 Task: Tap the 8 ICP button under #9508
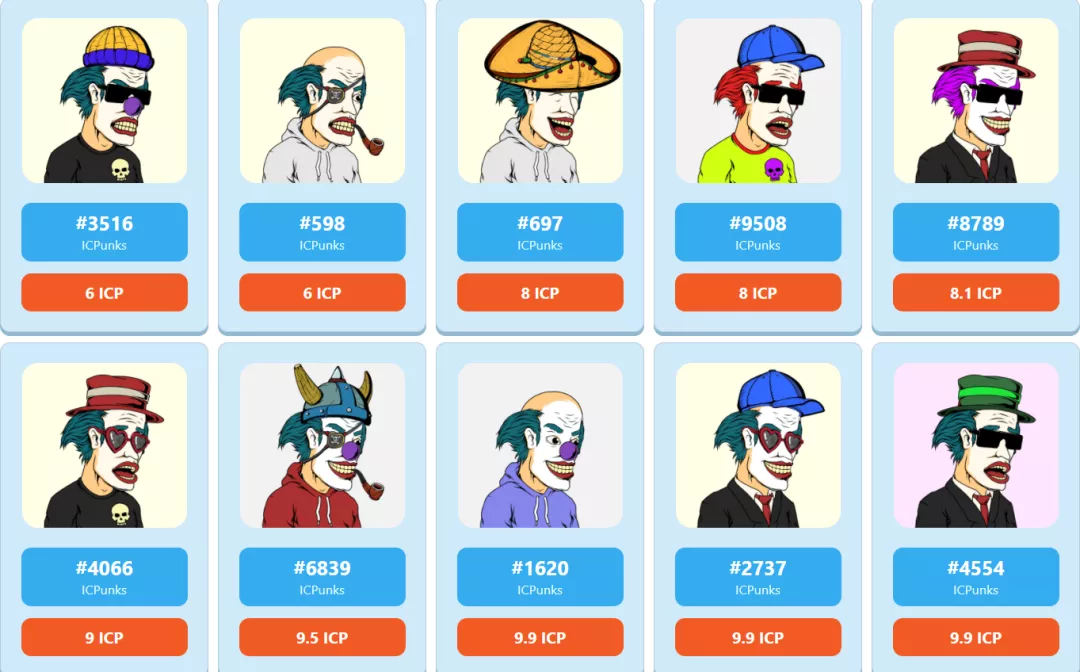click(x=758, y=293)
